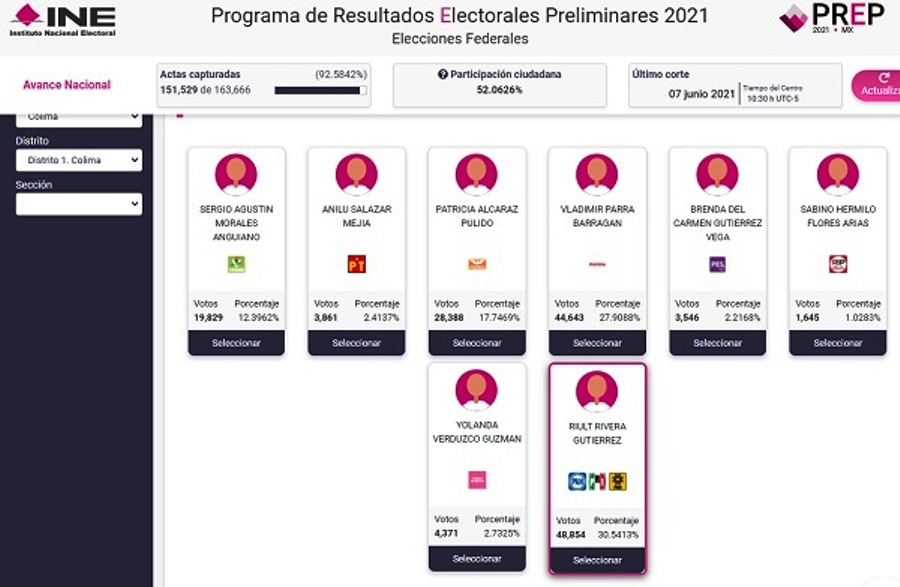
Task: Select candidate Yolanda Verduzco Guzman
Action: point(477,559)
